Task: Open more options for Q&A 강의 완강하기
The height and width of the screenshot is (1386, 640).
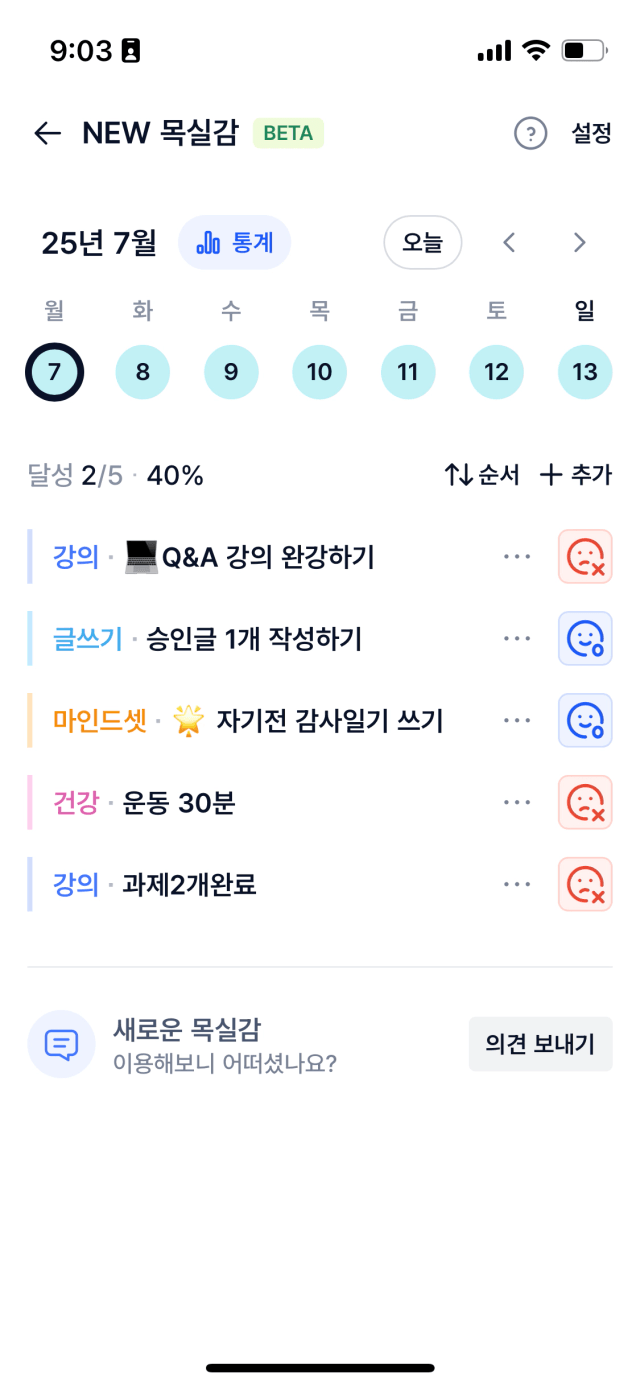Action: point(517,557)
